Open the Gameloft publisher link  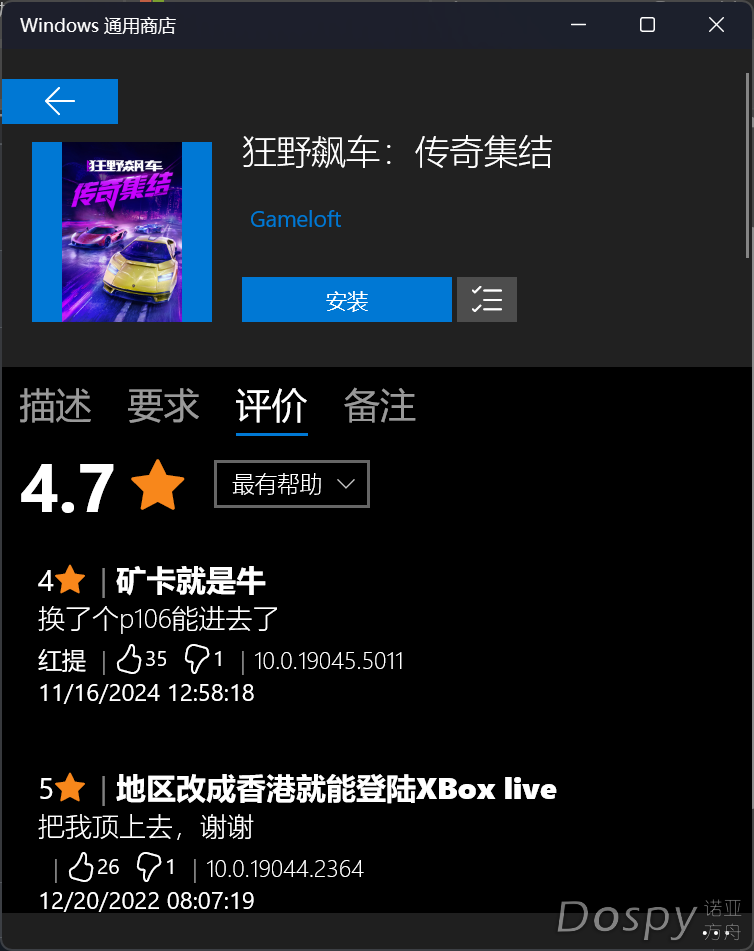click(x=295, y=219)
